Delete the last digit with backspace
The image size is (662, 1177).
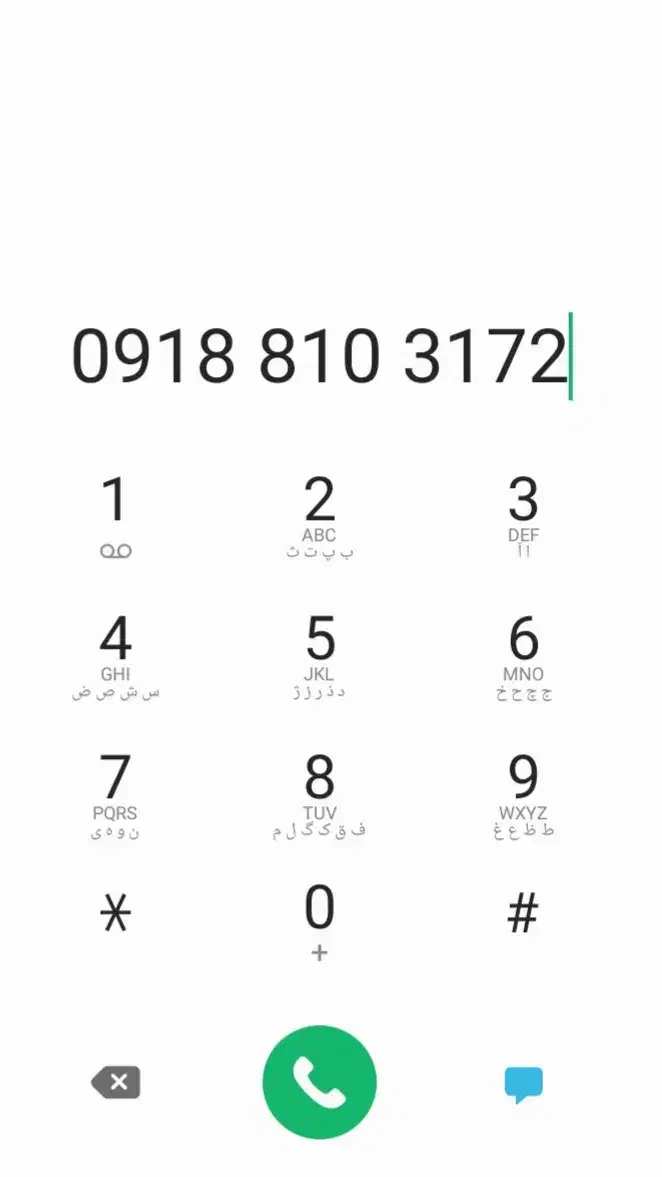[116, 1082]
